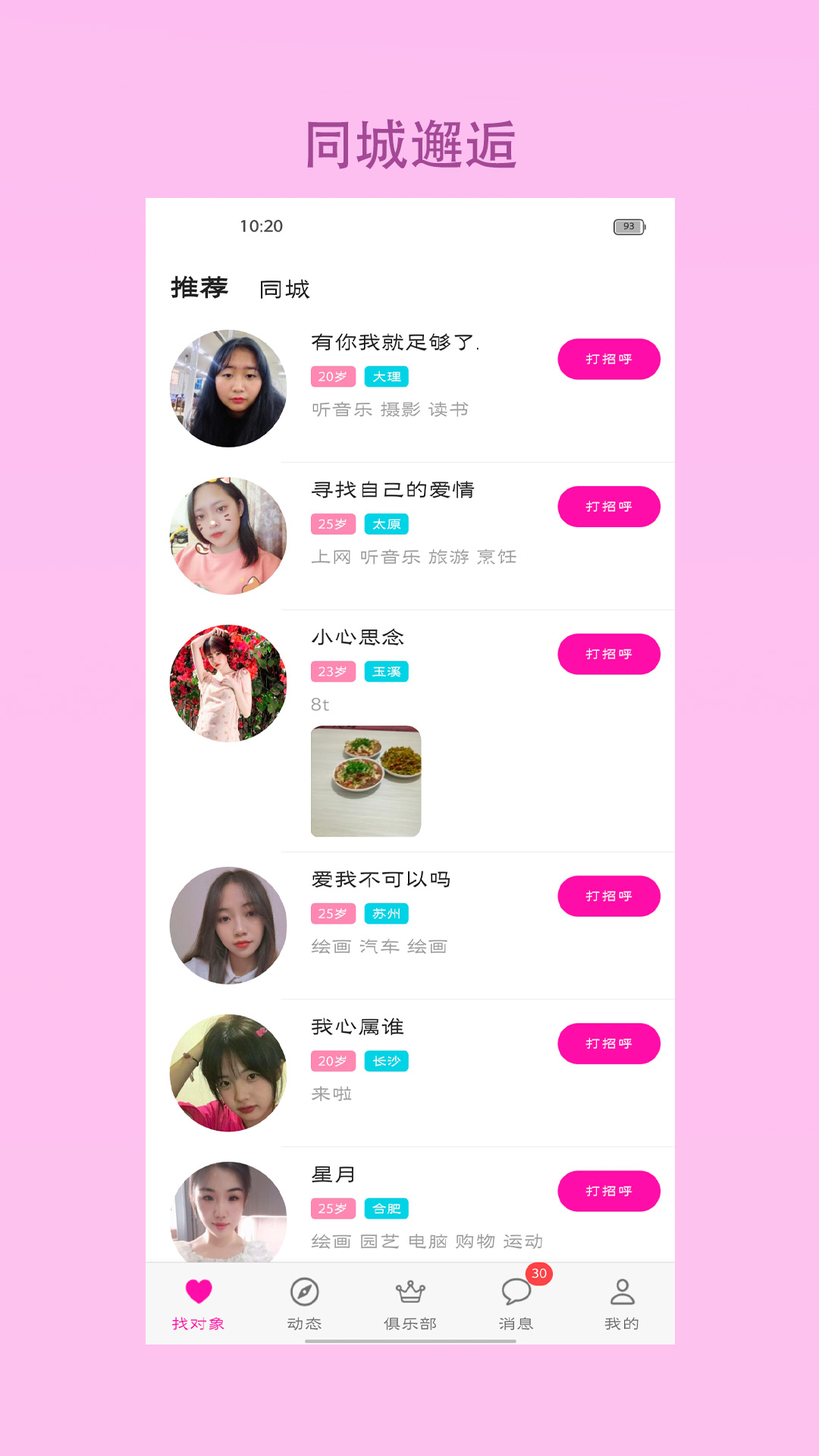The height and width of the screenshot is (1456, 819).
Task: Open 小心思念's food photo
Action: coord(365,782)
